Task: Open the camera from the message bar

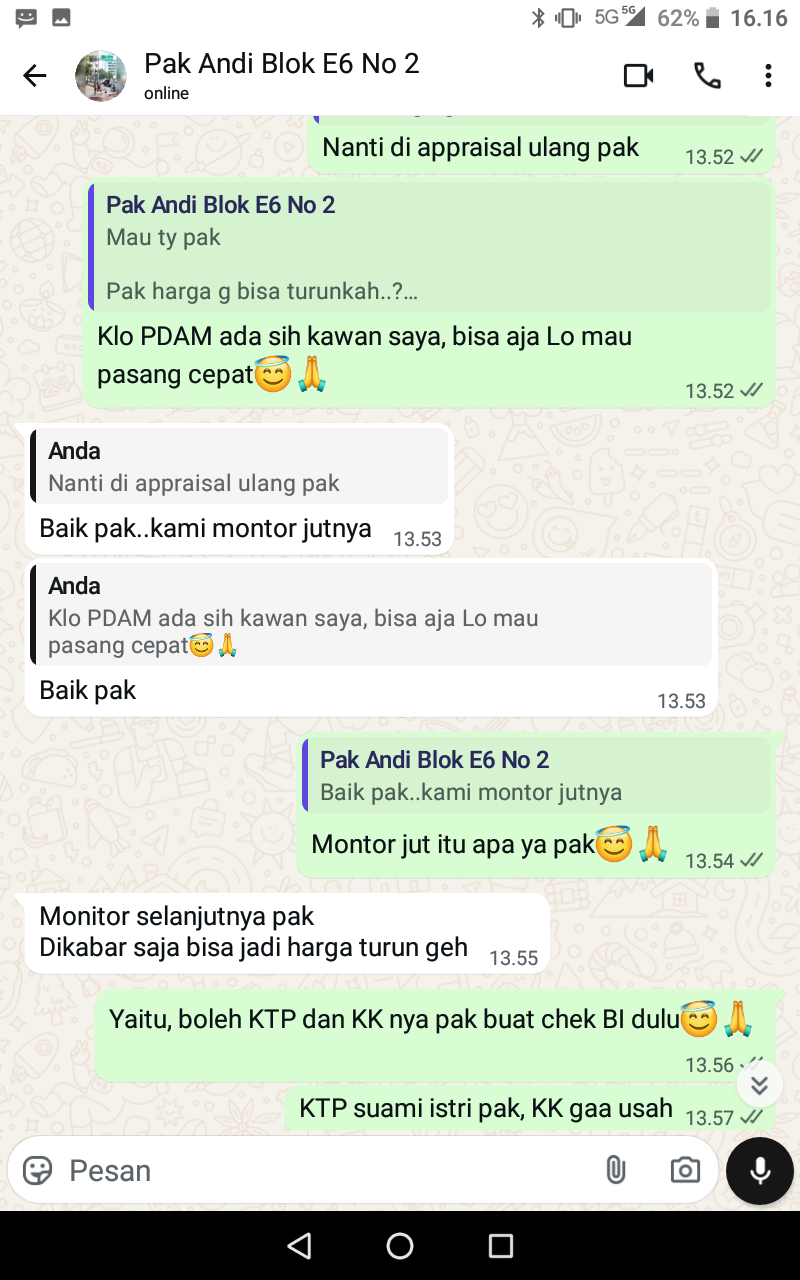Action: (x=685, y=1170)
